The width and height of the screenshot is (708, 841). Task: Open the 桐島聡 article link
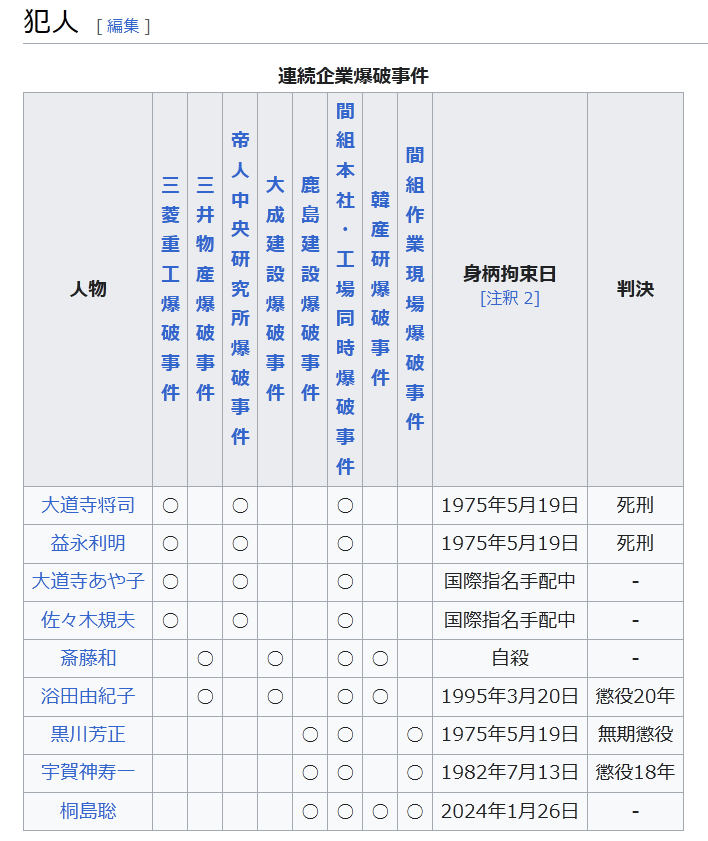point(88,810)
